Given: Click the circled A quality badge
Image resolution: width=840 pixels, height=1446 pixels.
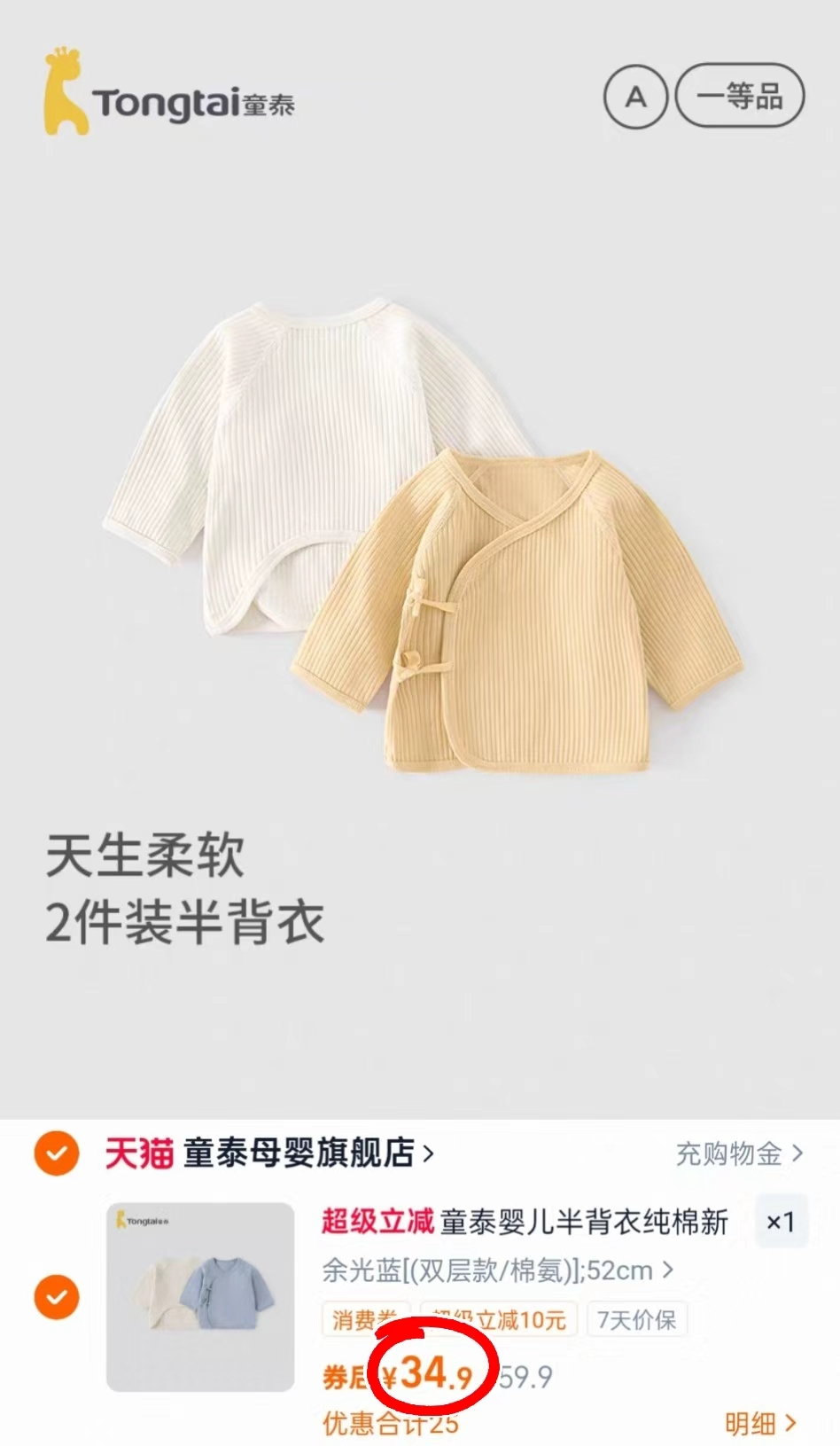Looking at the screenshot, I should click(634, 97).
